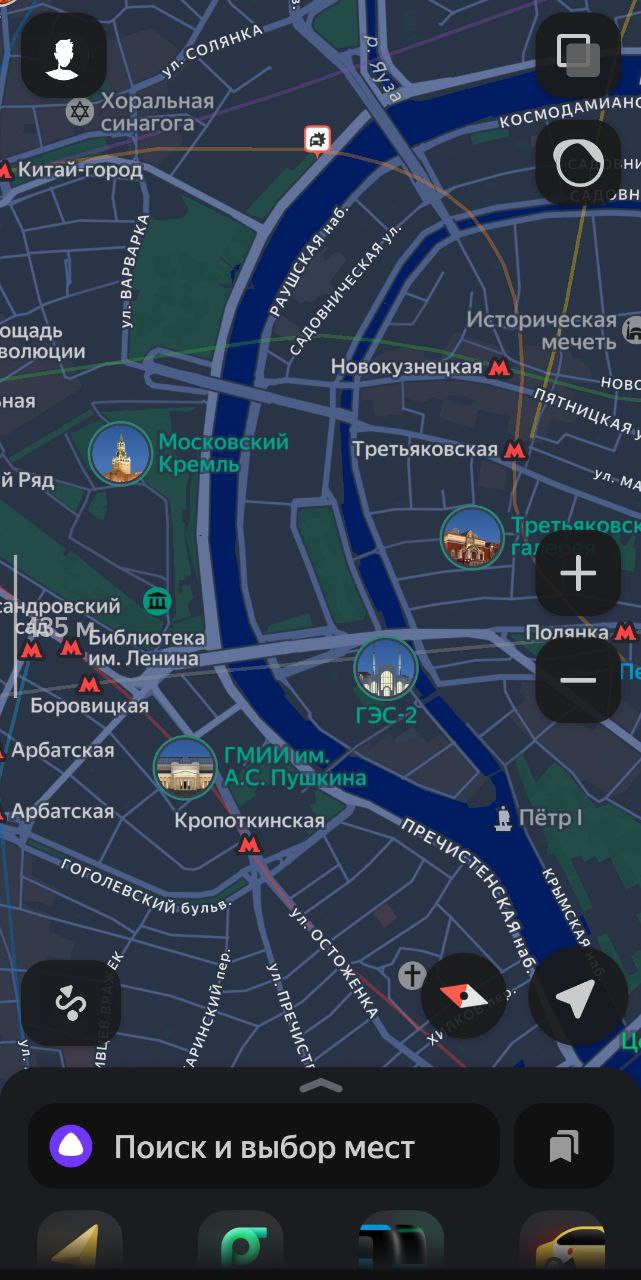The width and height of the screenshot is (641, 1280).
Task: Select the Московский Кремль landmark
Action: 120,453
